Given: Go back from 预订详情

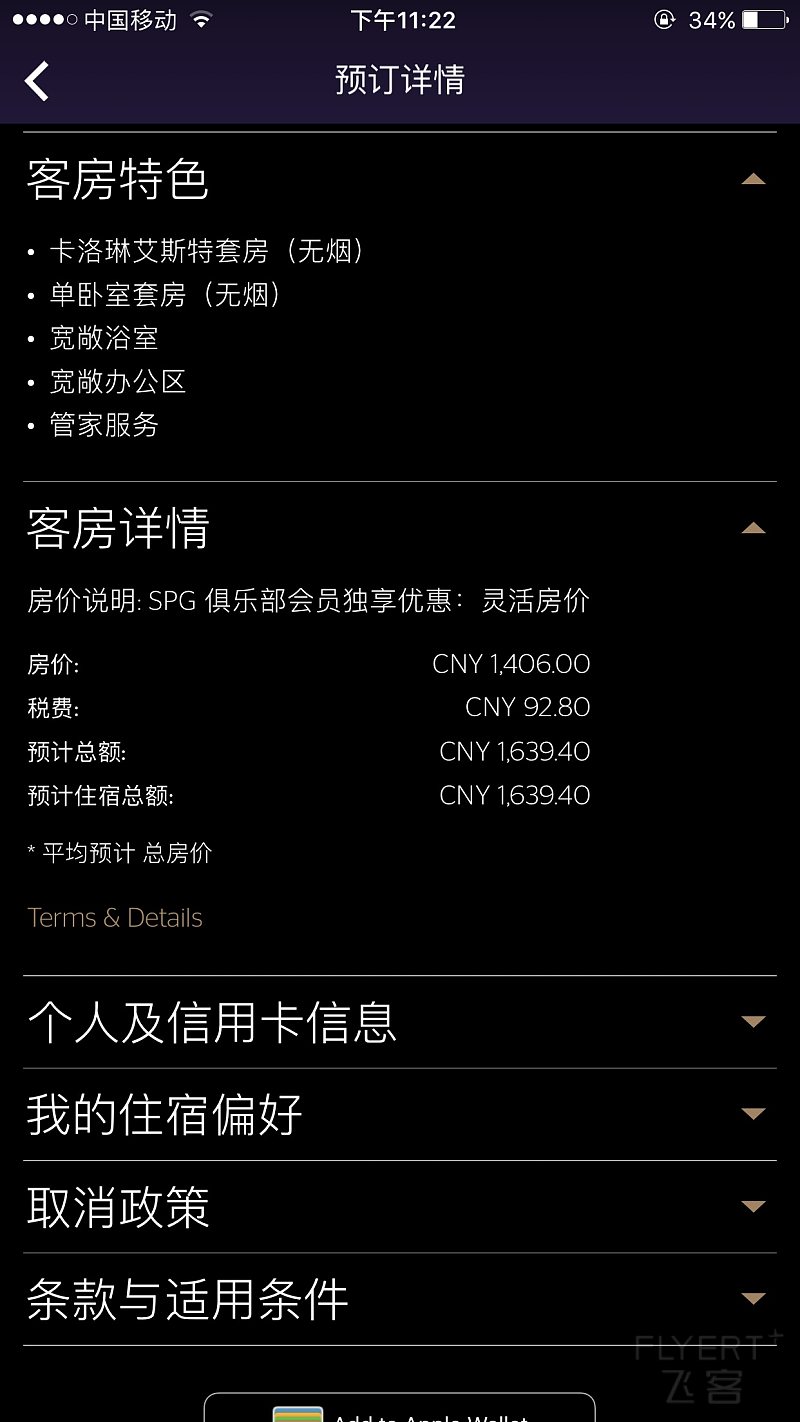Looking at the screenshot, I should [37, 81].
